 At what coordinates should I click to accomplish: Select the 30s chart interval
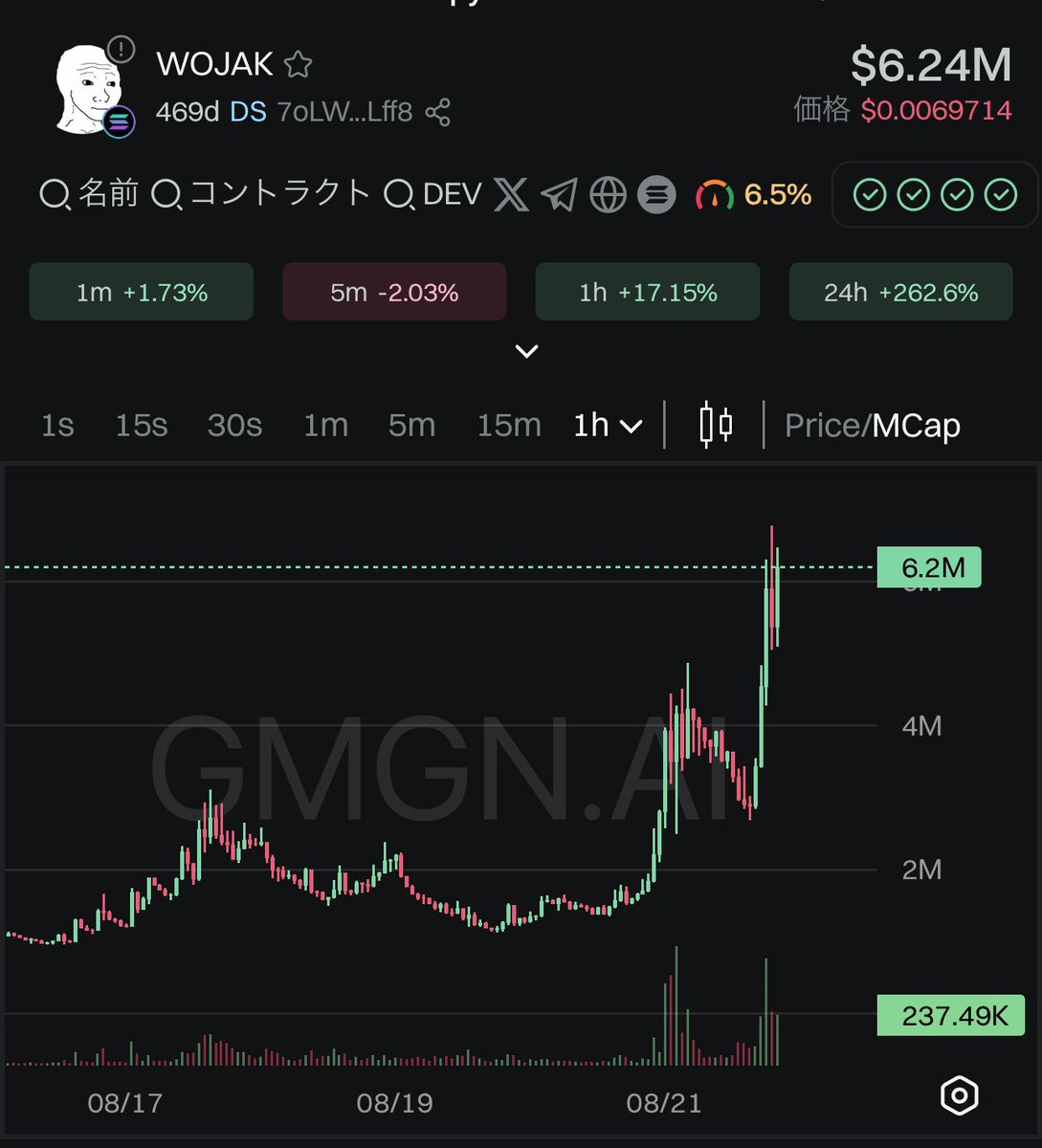(x=234, y=425)
